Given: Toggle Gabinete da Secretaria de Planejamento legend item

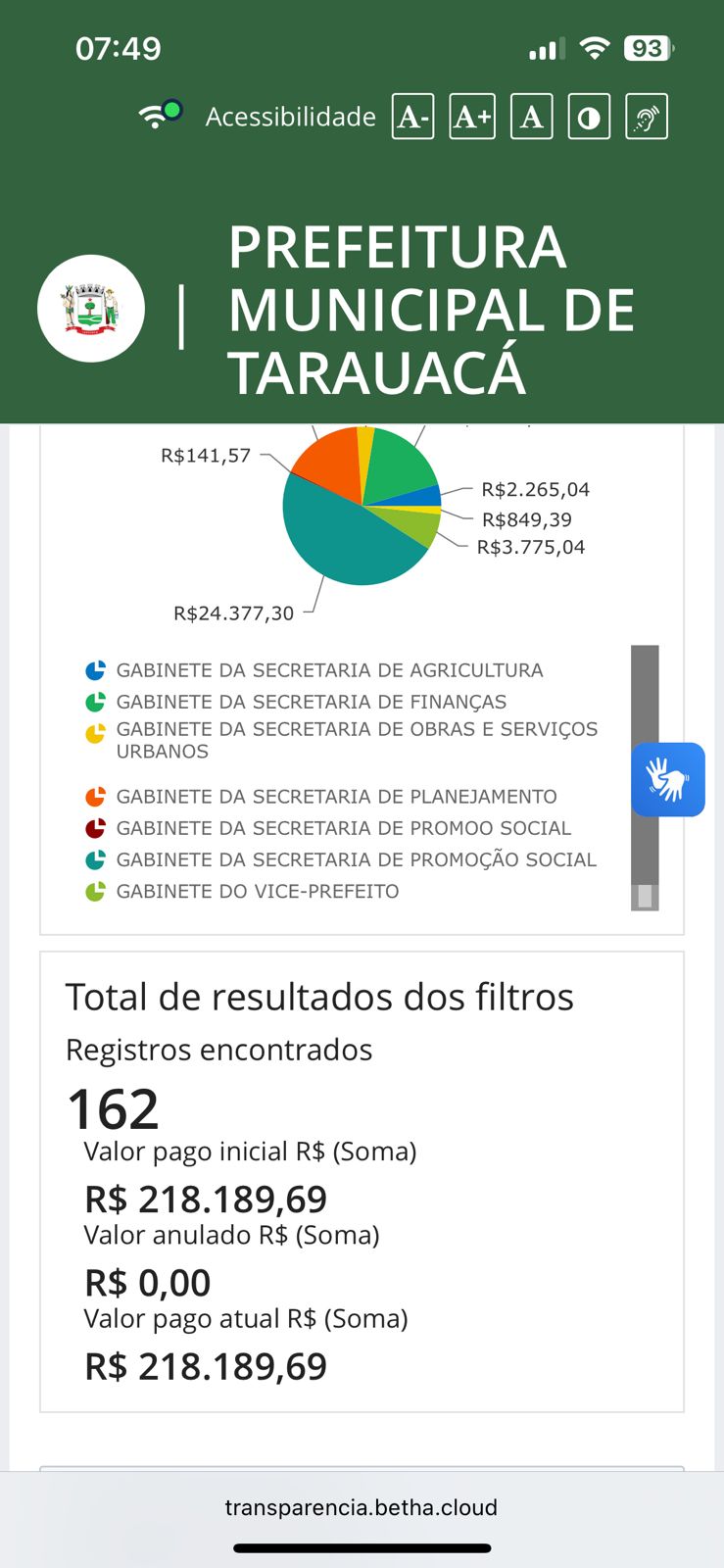Looking at the screenshot, I should pyautogui.click(x=321, y=797).
